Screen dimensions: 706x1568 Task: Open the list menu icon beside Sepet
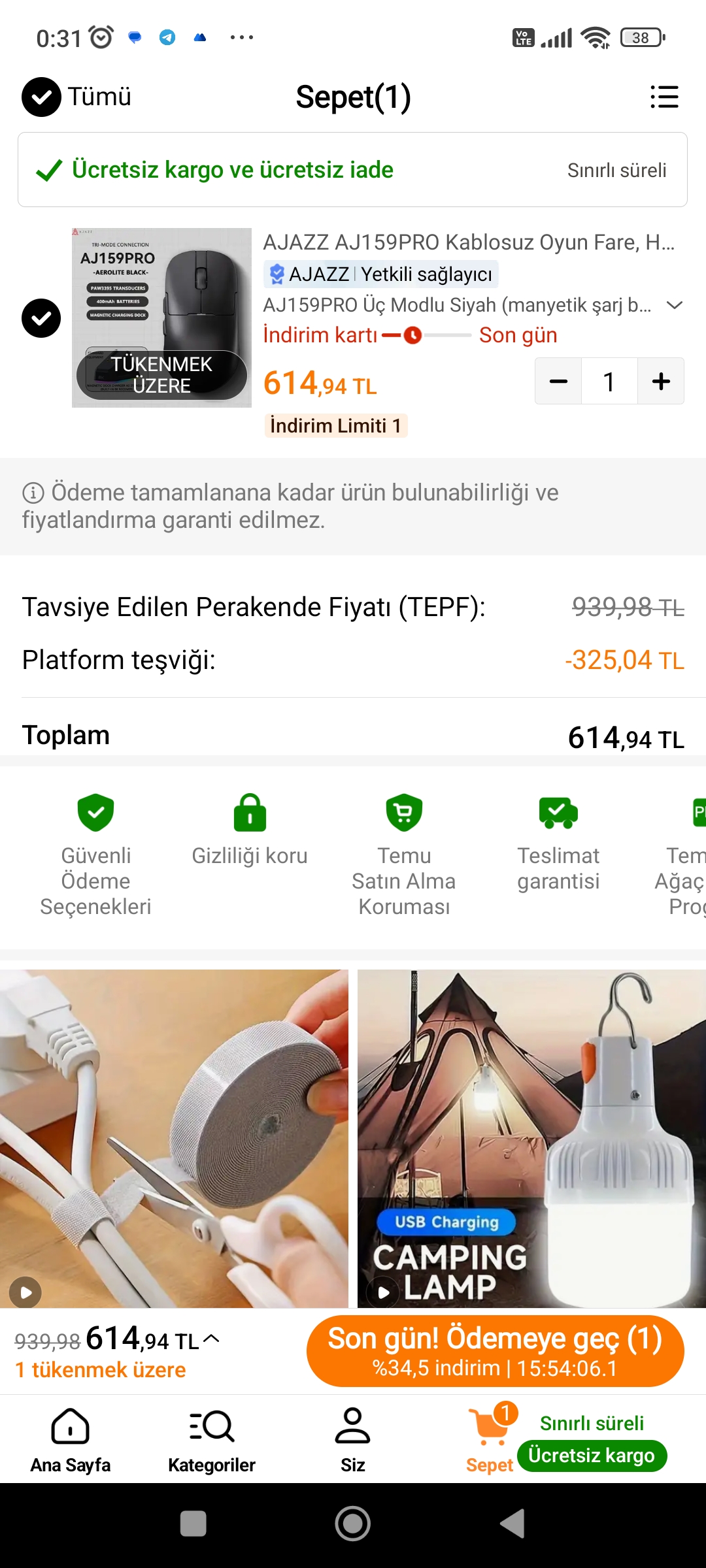664,97
